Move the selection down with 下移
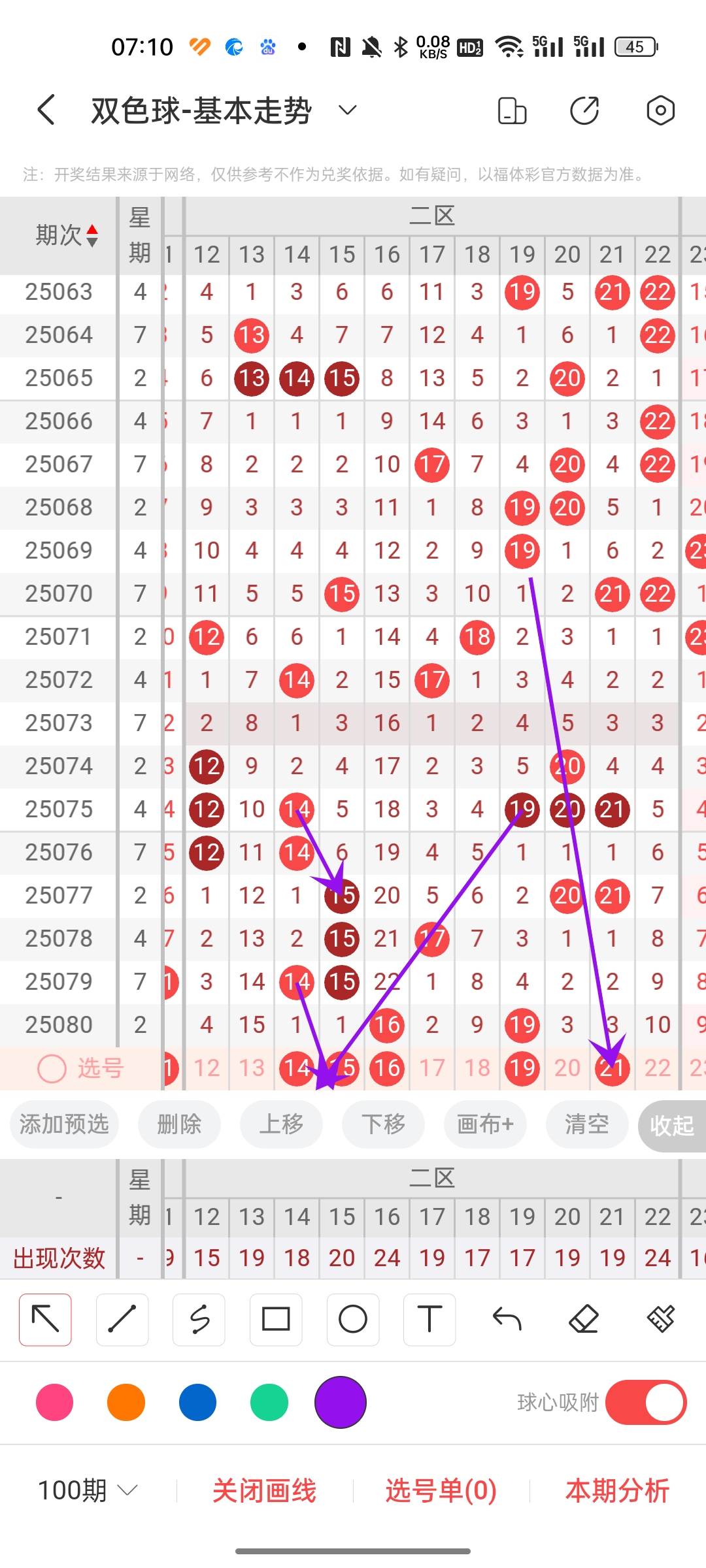 click(x=383, y=1124)
